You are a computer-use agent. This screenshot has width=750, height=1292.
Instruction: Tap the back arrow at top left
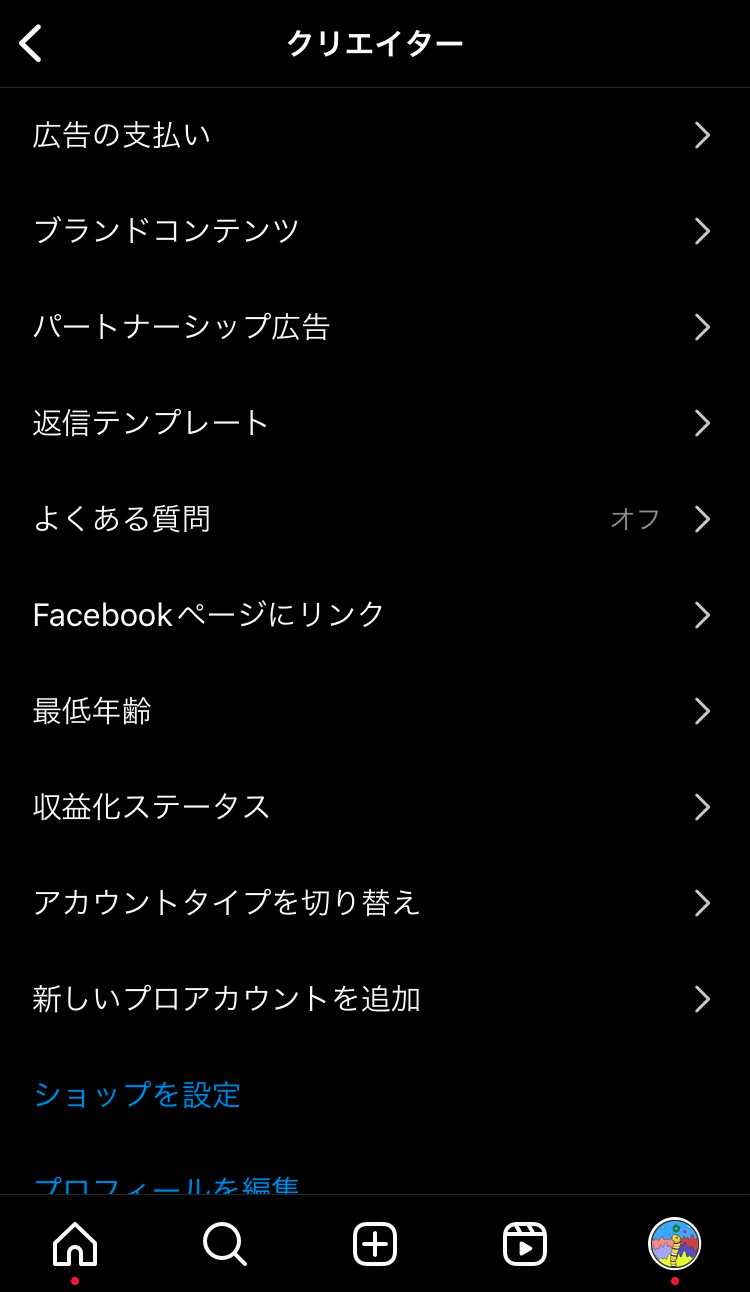click(x=30, y=43)
